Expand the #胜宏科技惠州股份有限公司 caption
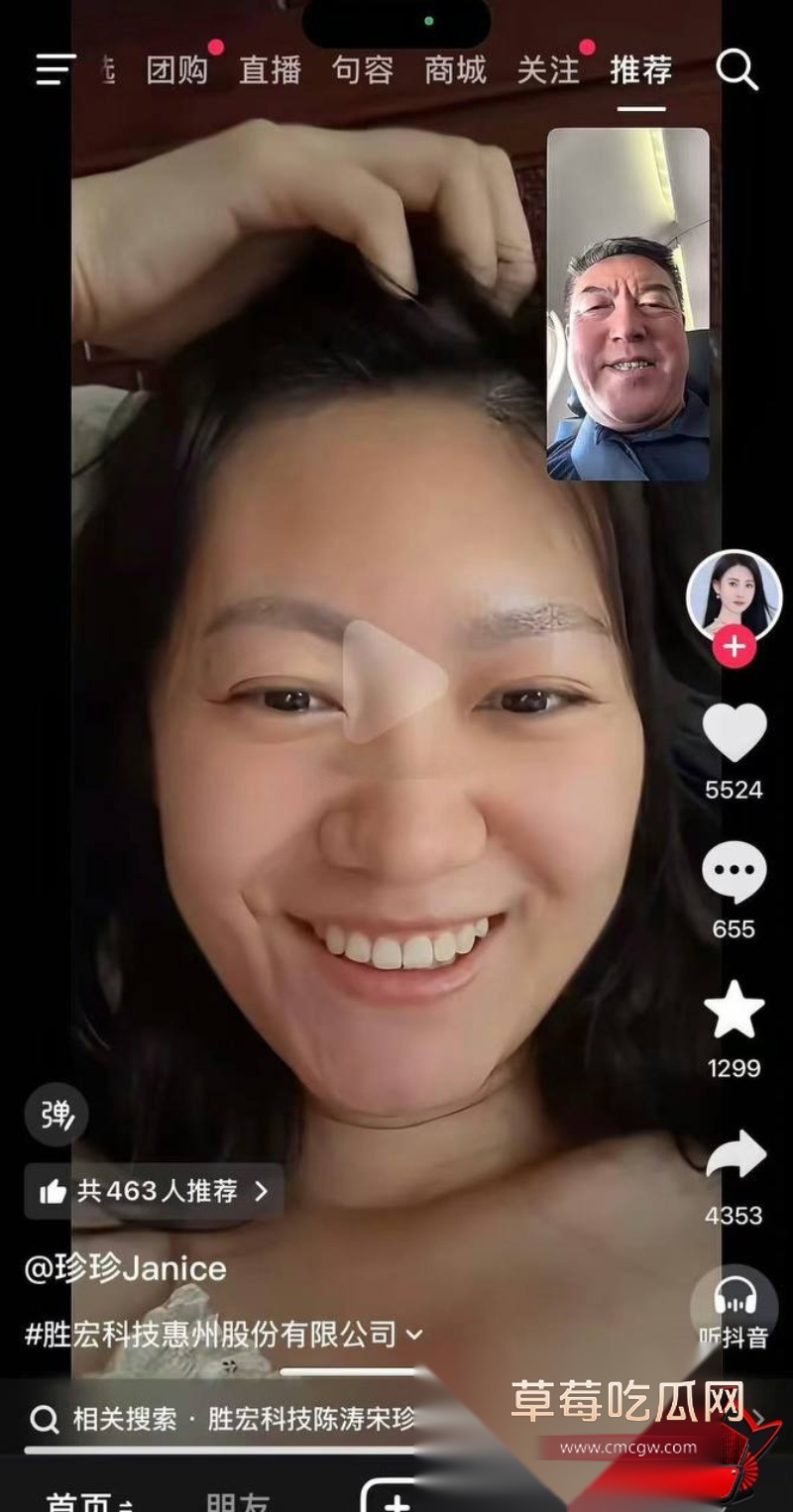The width and height of the screenshot is (793, 1512). (x=224, y=1335)
